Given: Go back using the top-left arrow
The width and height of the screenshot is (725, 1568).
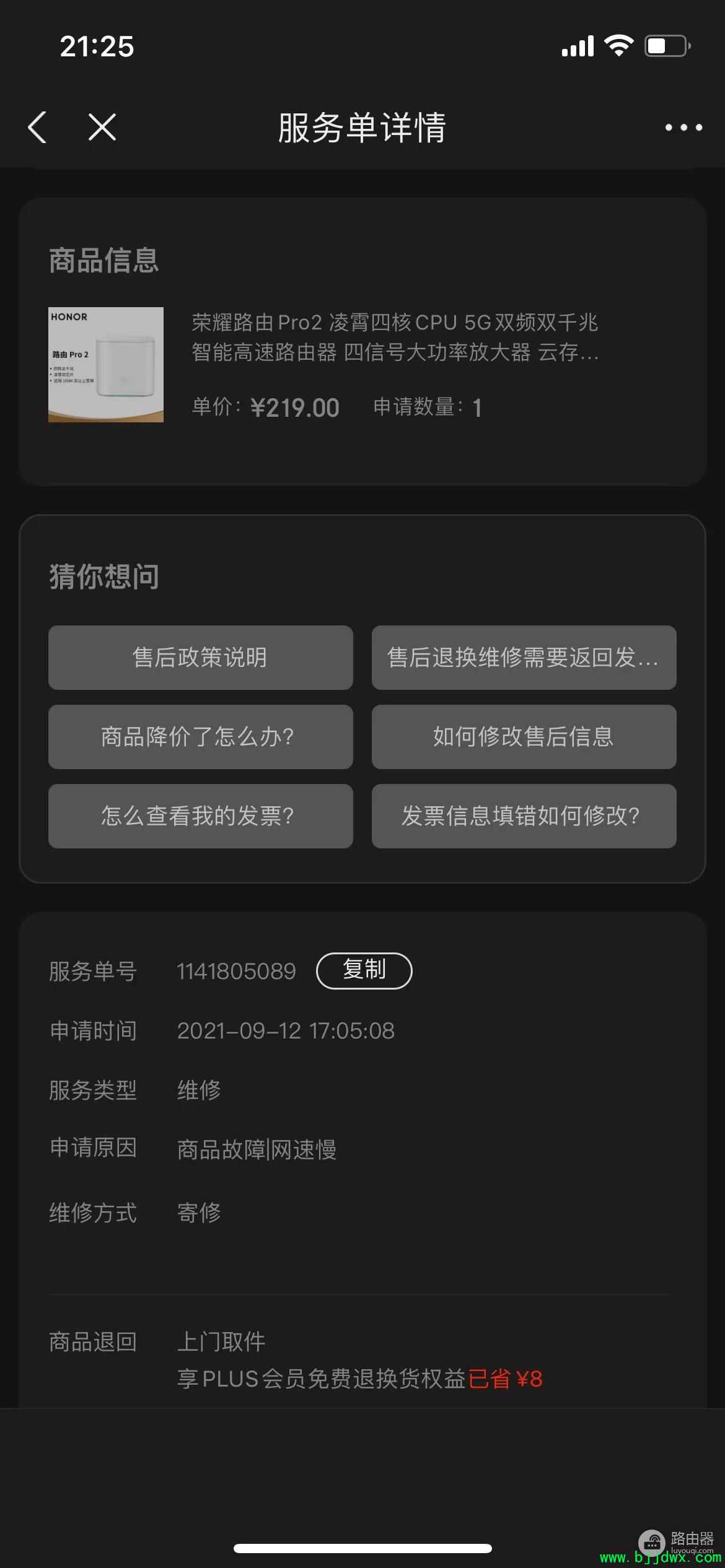Looking at the screenshot, I should [37, 128].
